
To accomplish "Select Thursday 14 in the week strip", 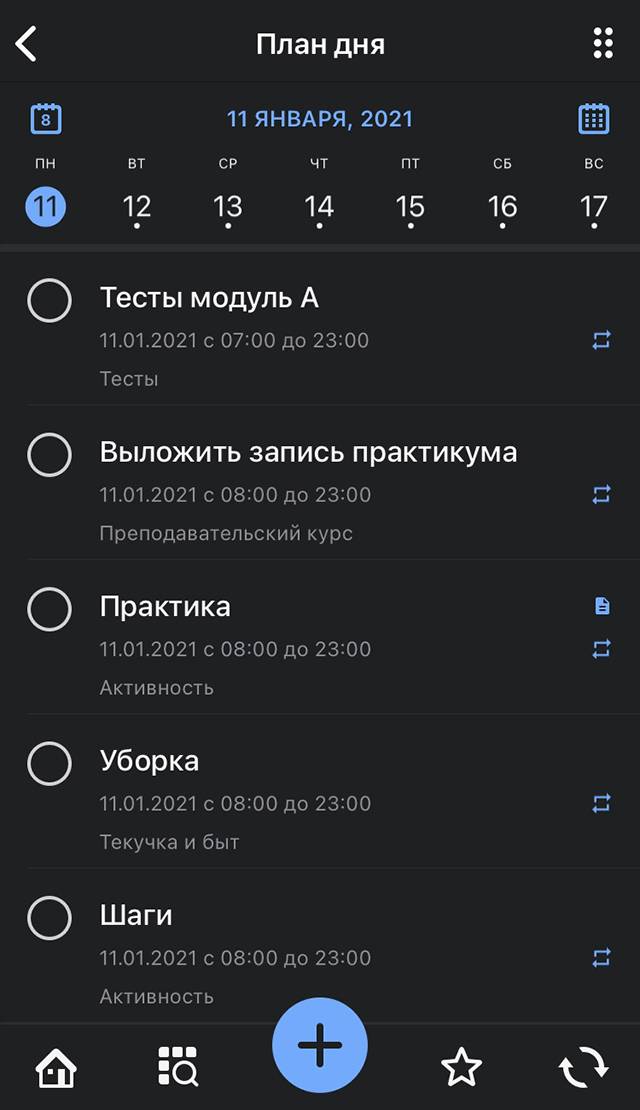I will tap(319, 207).
